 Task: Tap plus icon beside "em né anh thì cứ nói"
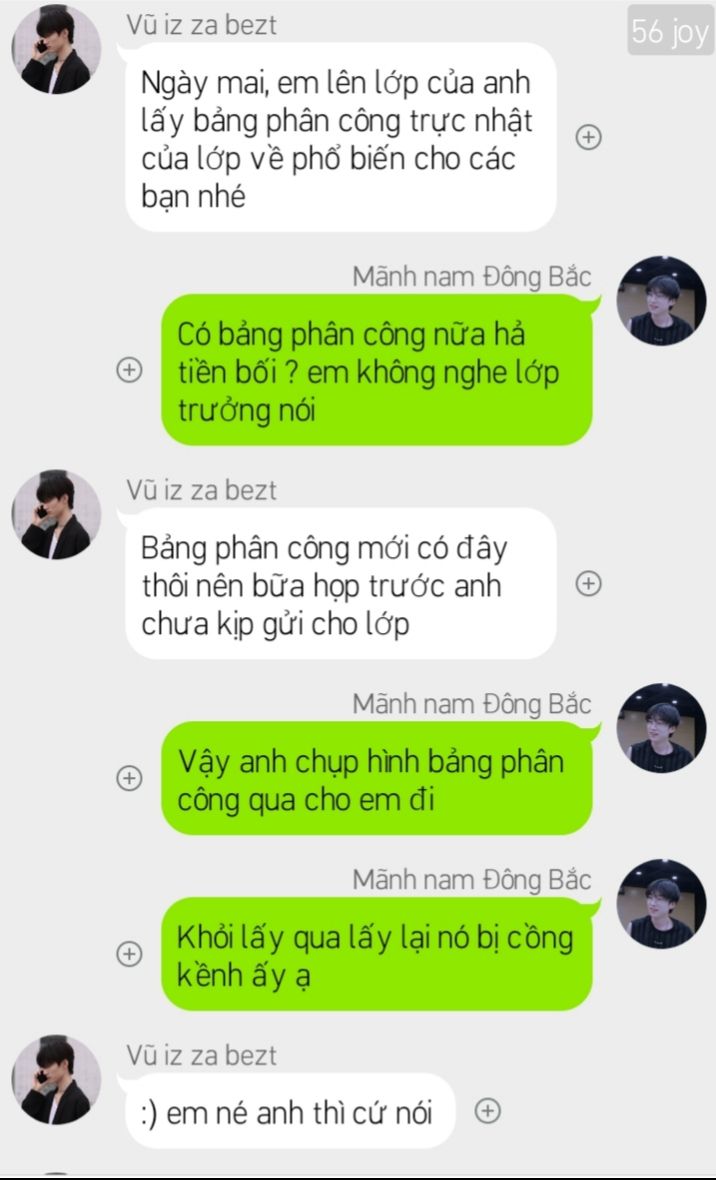488,1110
